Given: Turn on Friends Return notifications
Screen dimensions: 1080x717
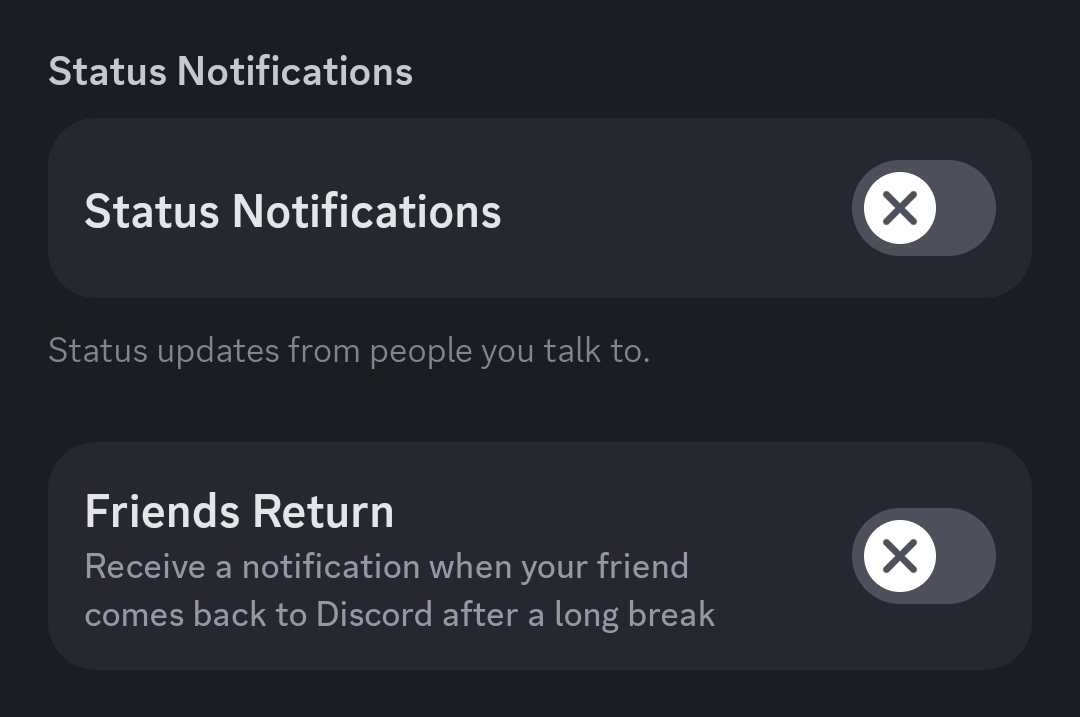Looking at the screenshot, I should [x=922, y=556].
